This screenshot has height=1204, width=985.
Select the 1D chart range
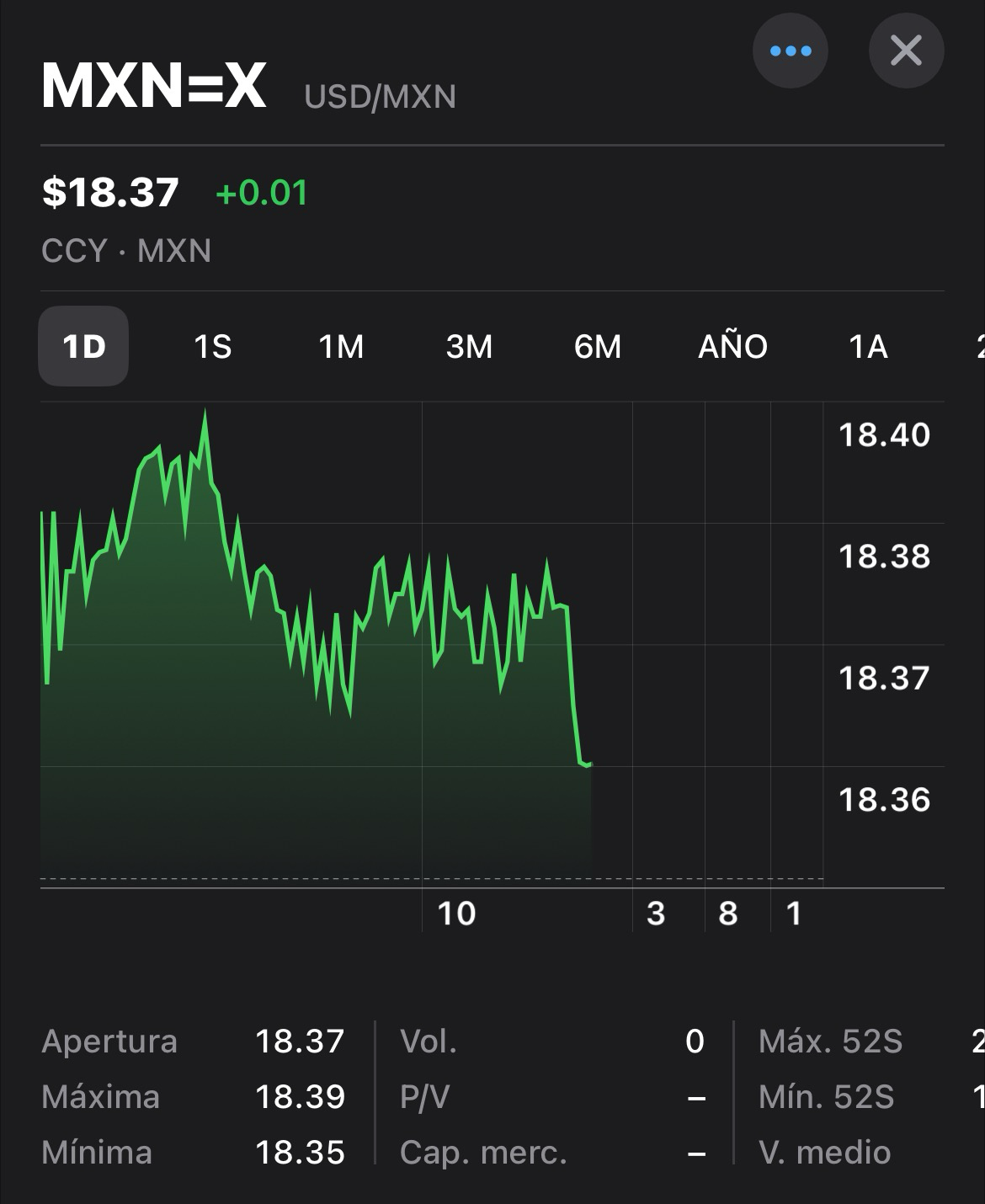click(x=83, y=346)
